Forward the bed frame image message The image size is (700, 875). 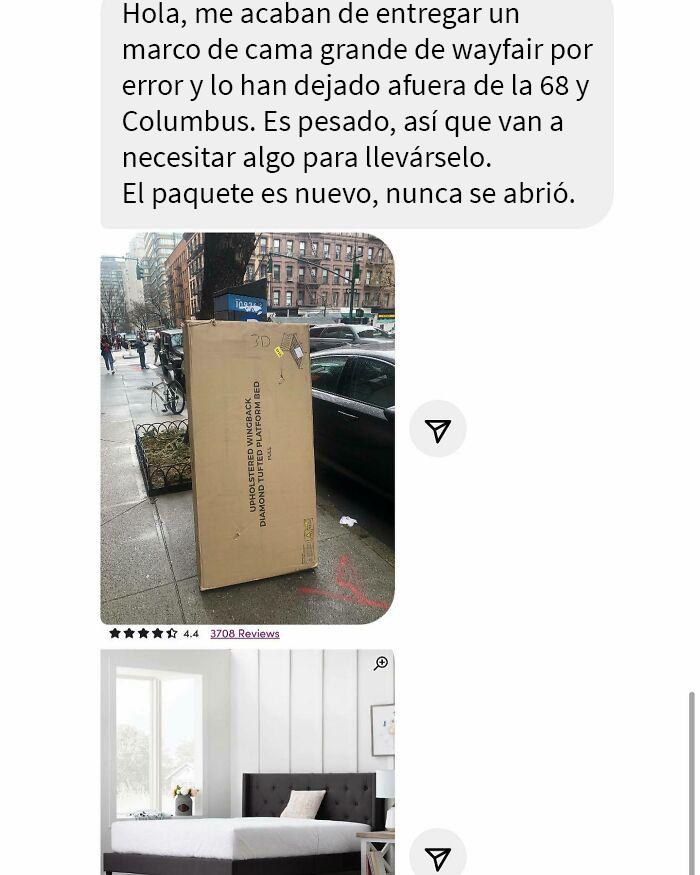(438, 856)
